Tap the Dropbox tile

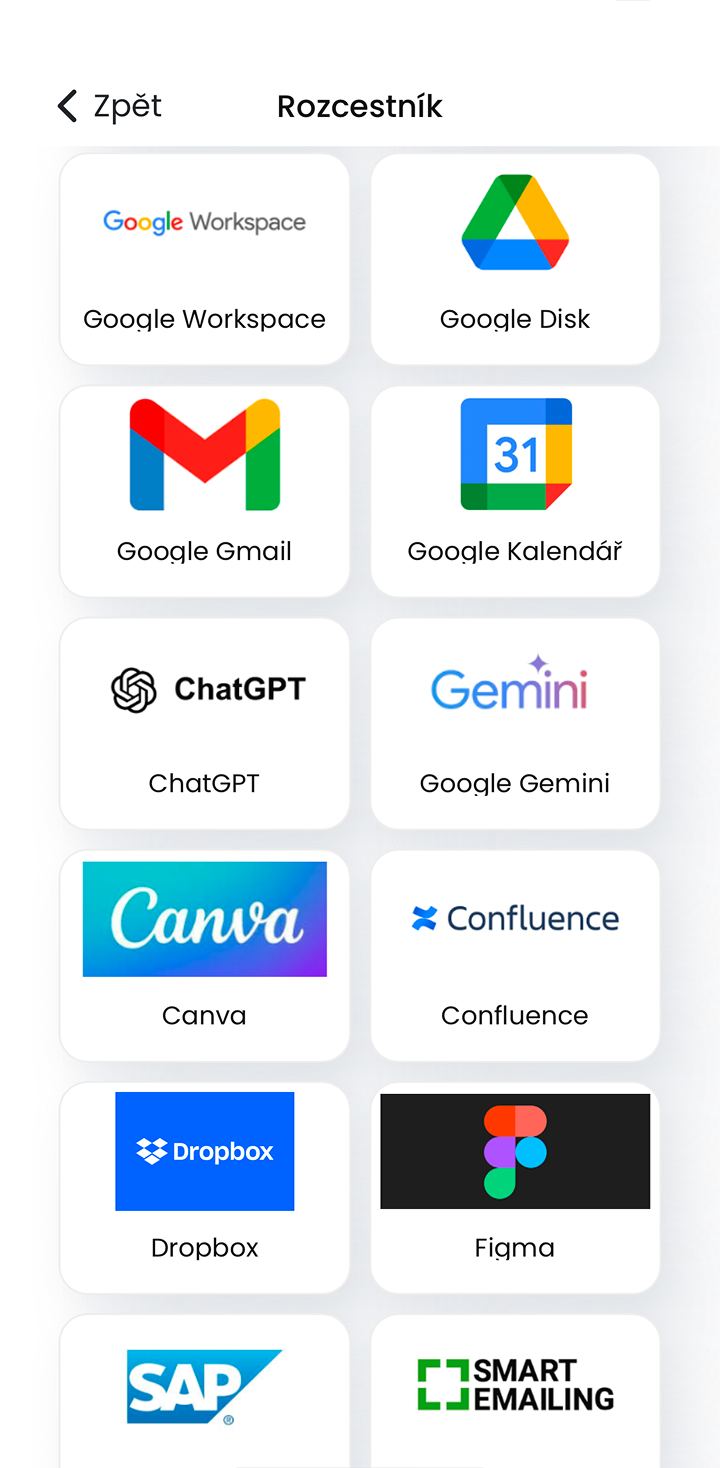205,1187
